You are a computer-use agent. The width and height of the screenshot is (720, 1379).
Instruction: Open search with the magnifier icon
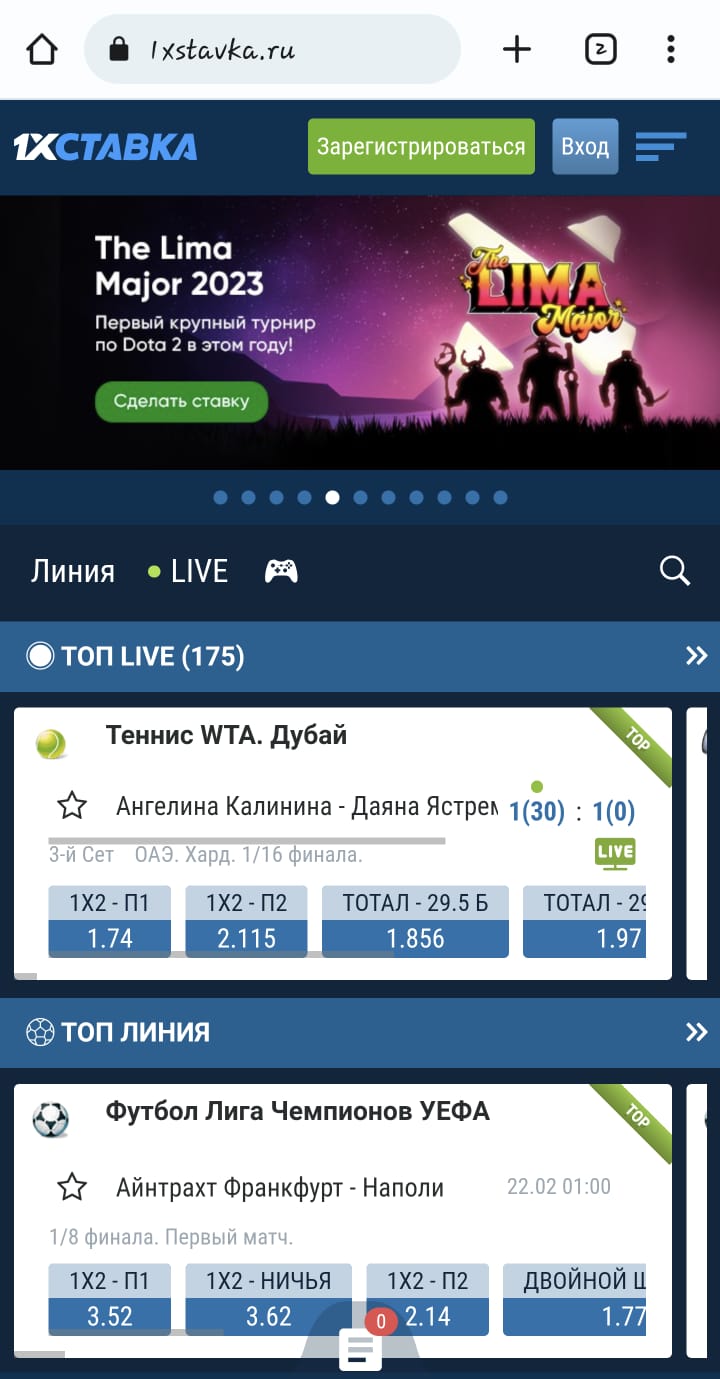click(674, 570)
